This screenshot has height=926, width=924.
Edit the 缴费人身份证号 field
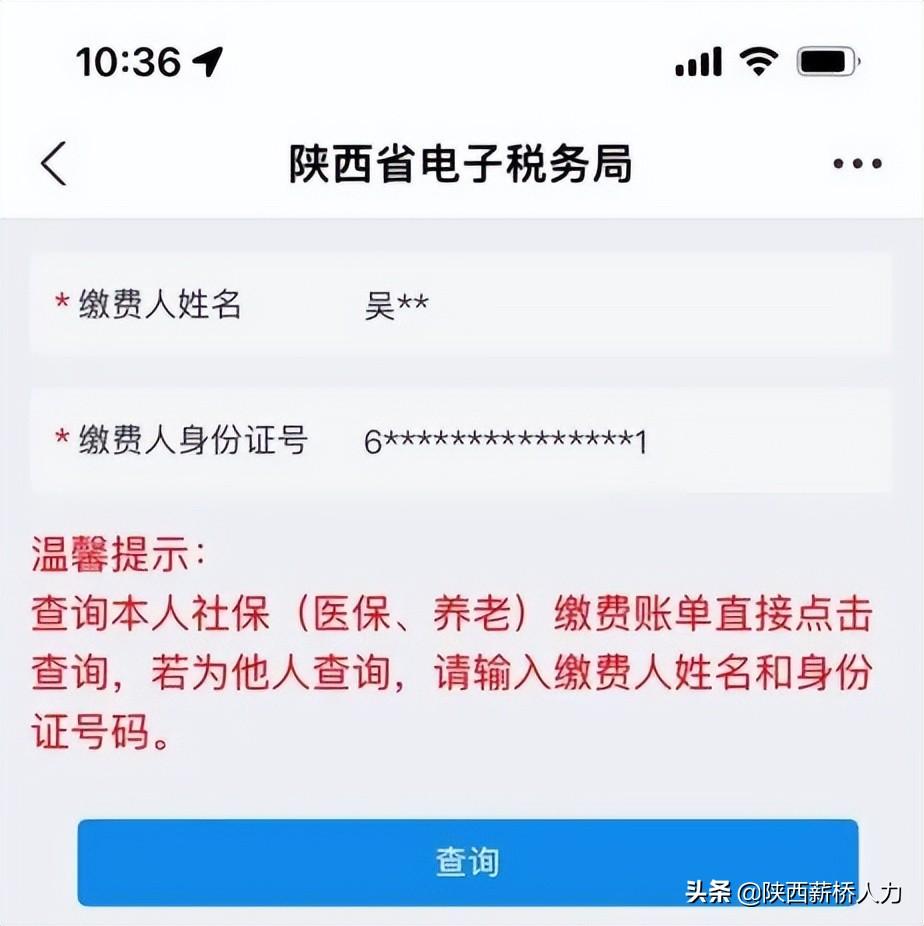(600, 441)
